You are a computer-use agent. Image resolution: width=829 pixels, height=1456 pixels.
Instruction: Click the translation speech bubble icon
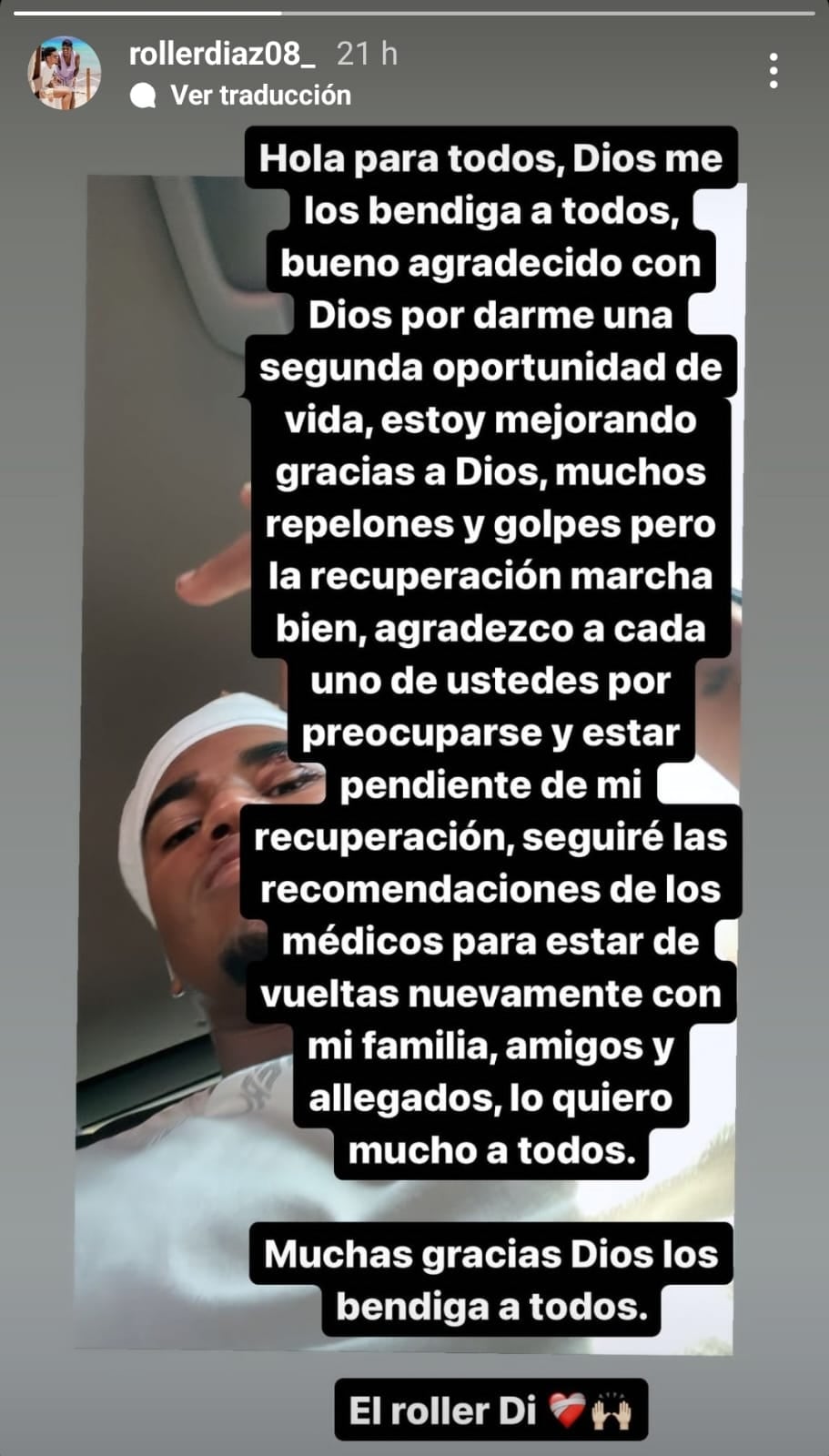coord(144,94)
